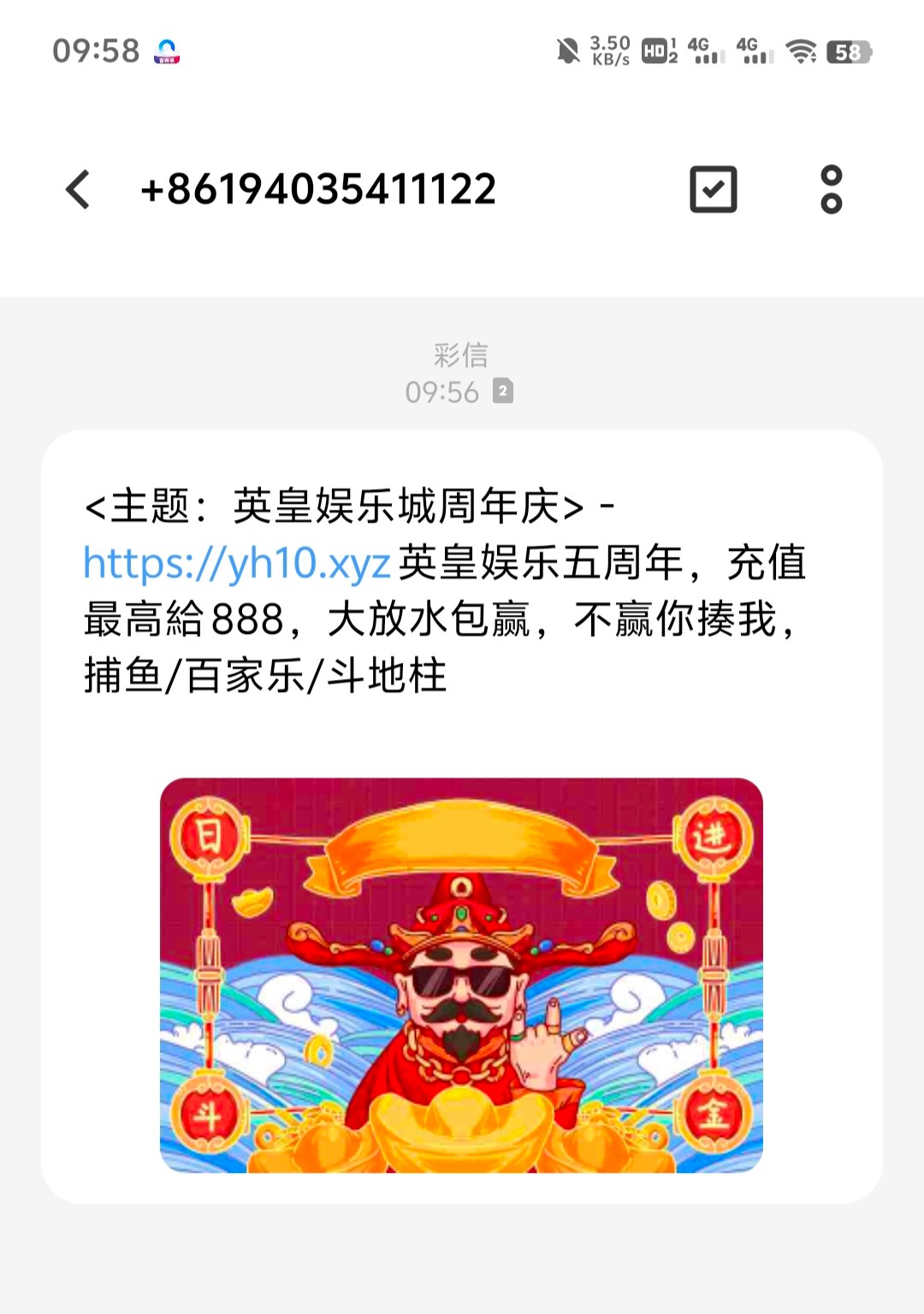Open the MMS picture attachment

(461, 974)
